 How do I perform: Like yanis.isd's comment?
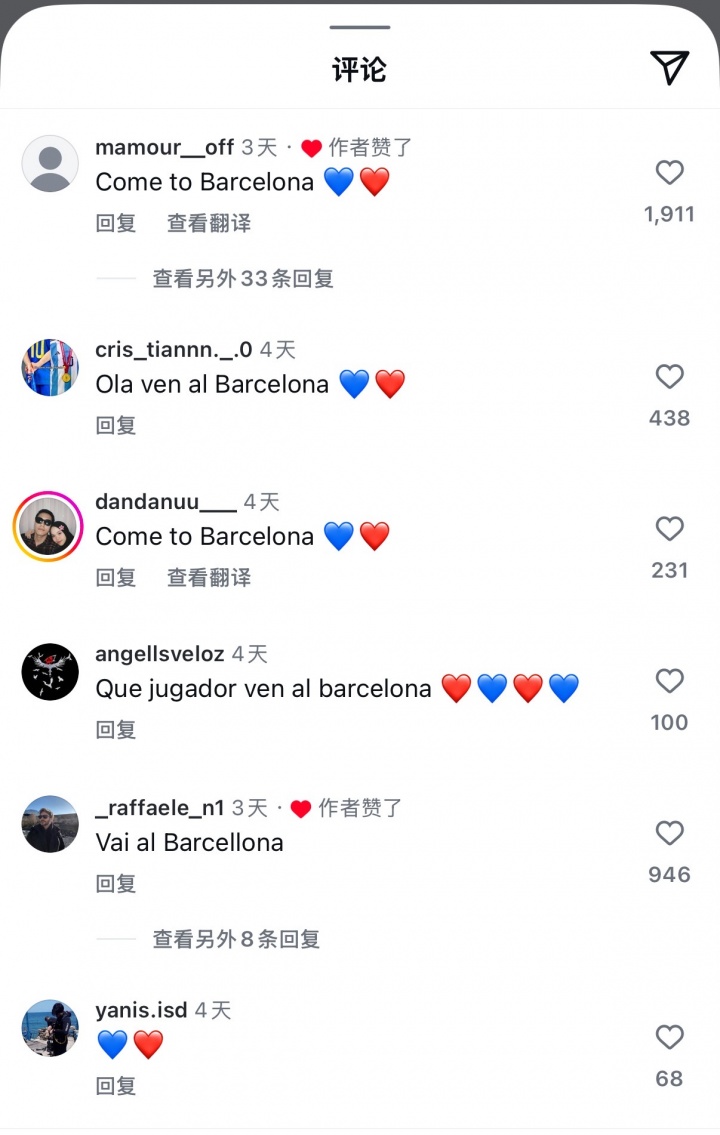pyautogui.click(x=669, y=1037)
